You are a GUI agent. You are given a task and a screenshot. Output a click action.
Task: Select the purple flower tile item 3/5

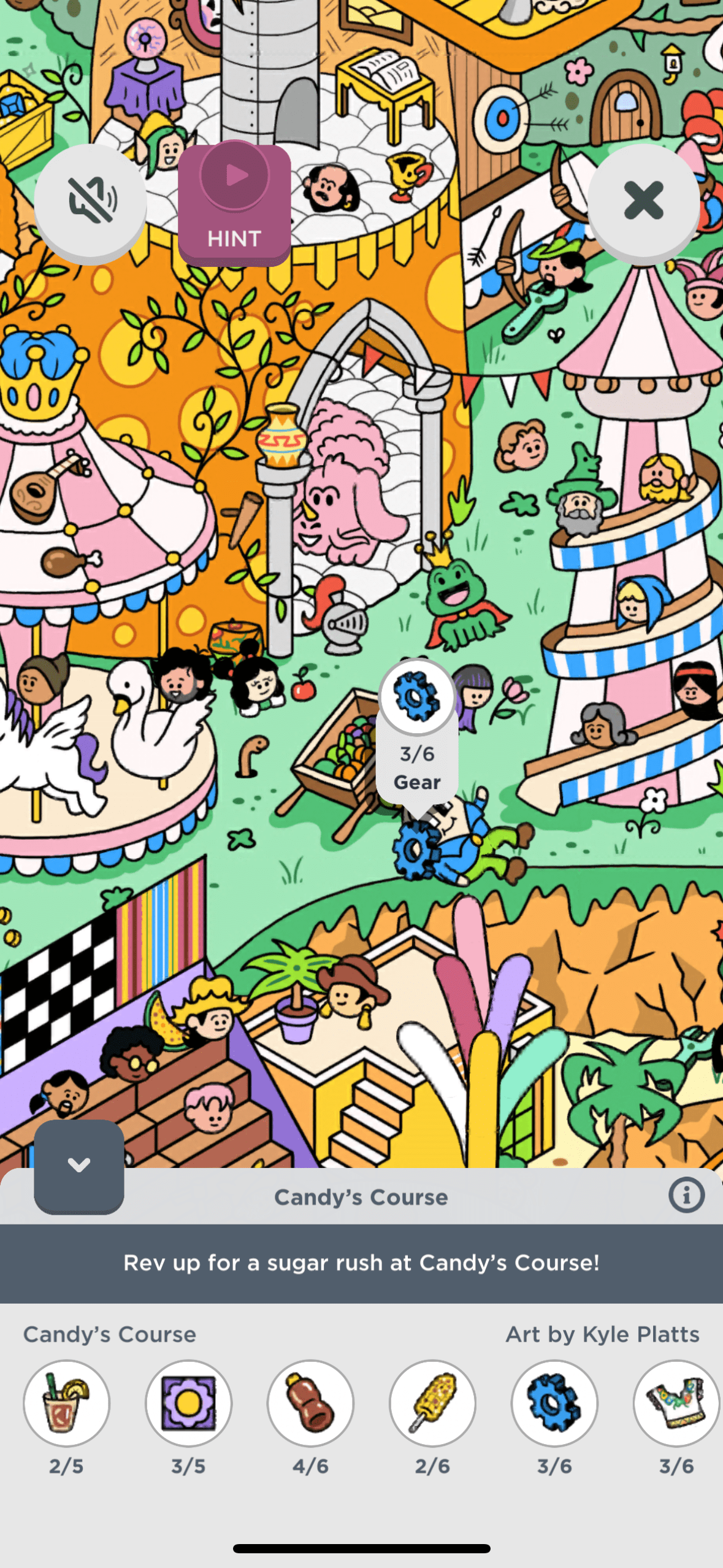[188, 1403]
